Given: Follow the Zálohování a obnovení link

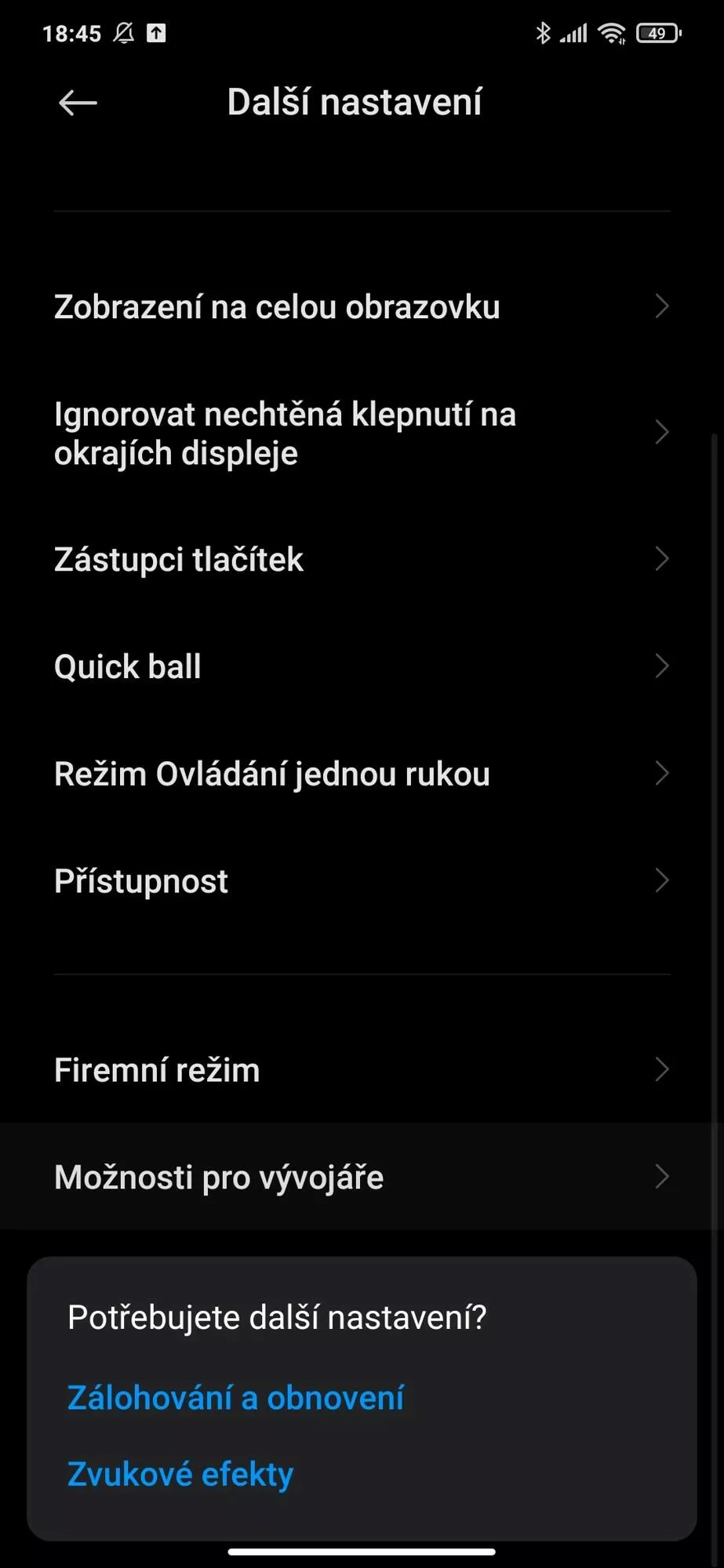Looking at the screenshot, I should [235, 1398].
